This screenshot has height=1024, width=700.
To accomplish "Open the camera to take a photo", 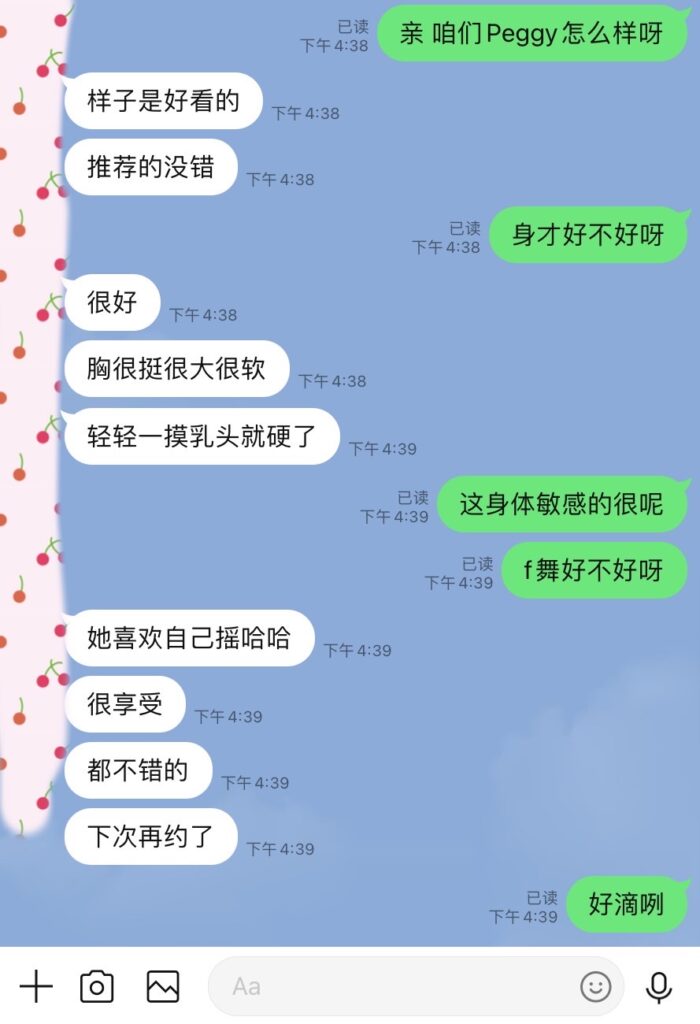I will coord(97,986).
